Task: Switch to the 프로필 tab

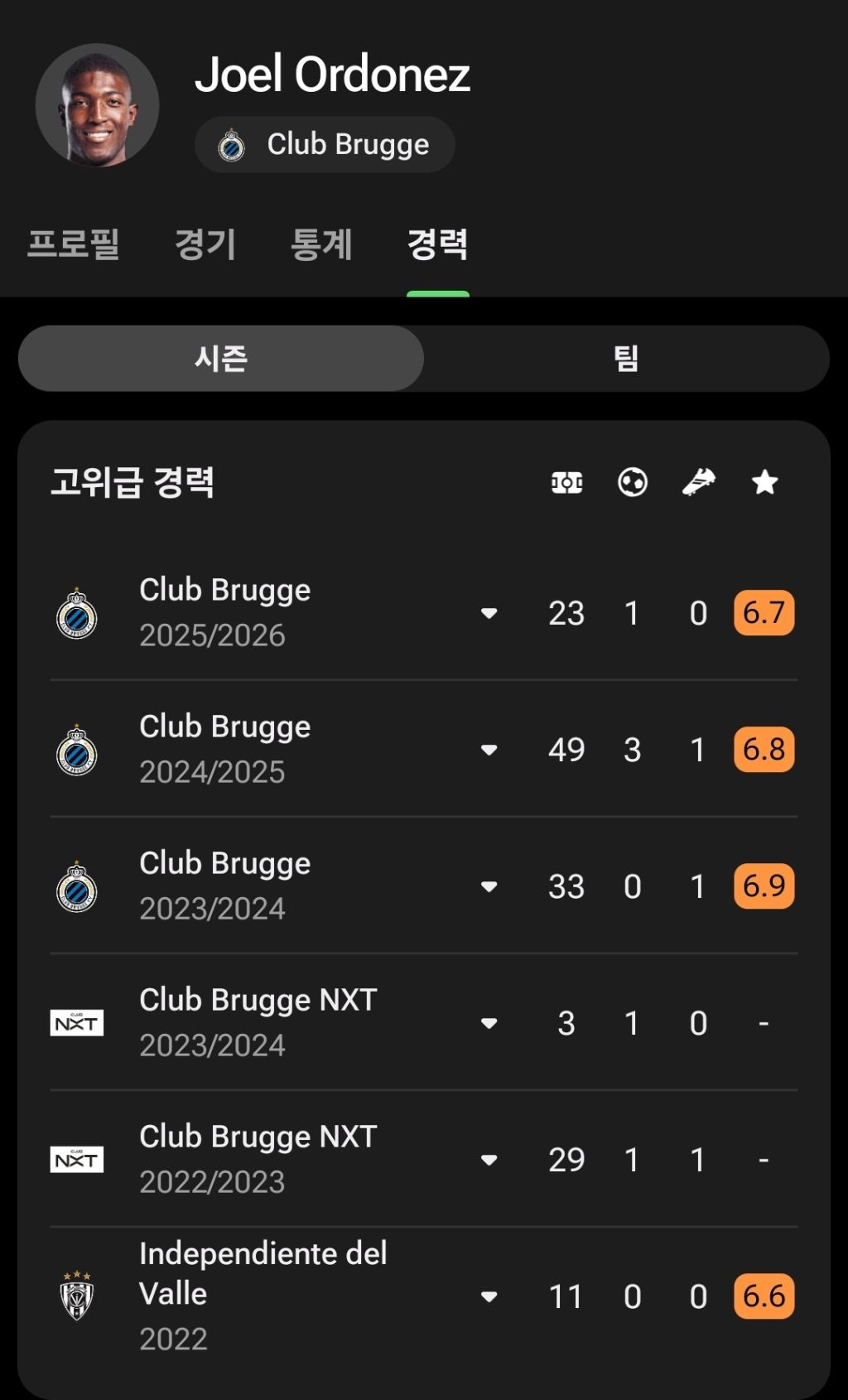Action: [x=74, y=244]
